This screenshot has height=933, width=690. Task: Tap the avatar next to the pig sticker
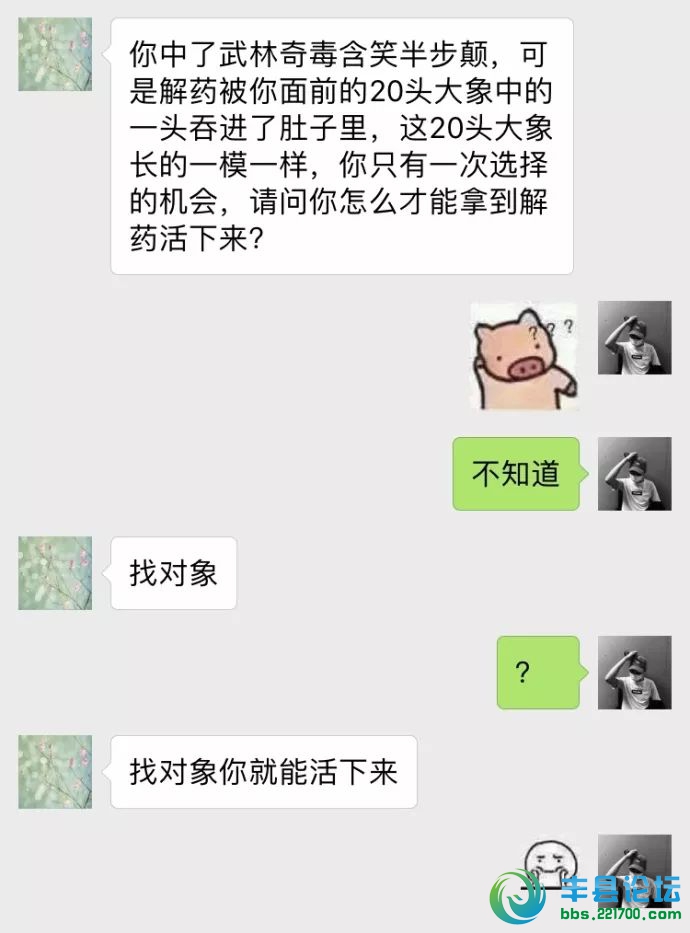pyautogui.click(x=634, y=338)
